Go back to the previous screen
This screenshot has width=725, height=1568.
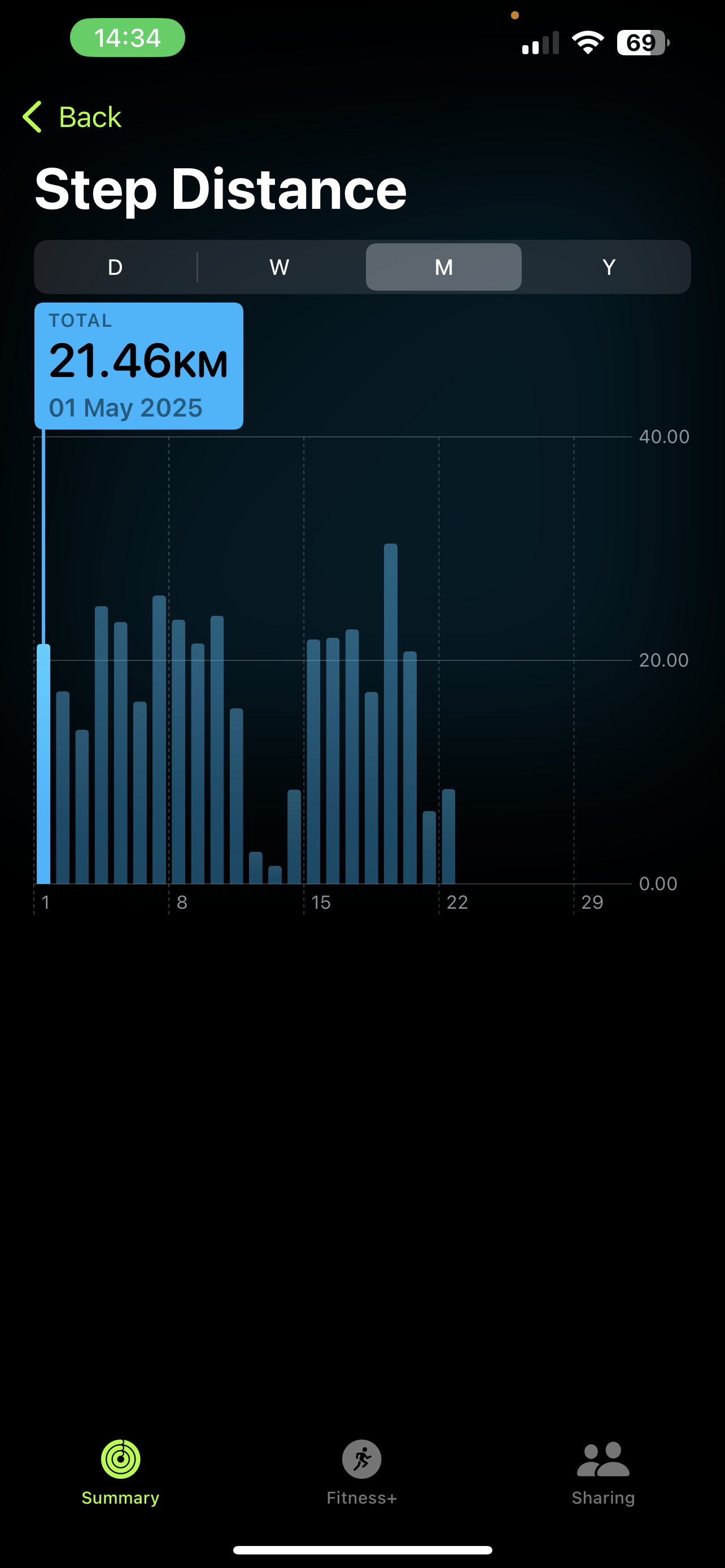click(72, 117)
